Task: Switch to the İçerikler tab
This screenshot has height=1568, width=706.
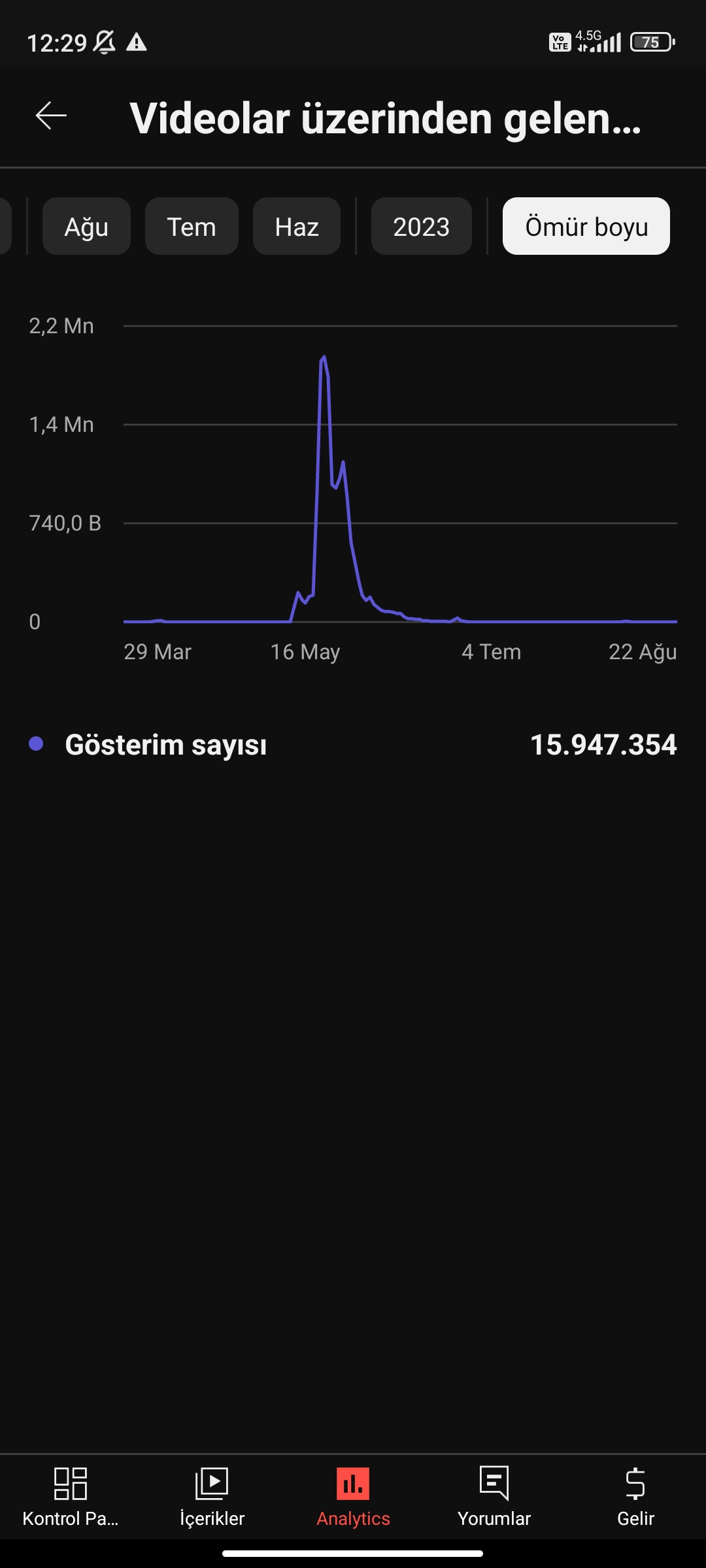Action: click(212, 1497)
